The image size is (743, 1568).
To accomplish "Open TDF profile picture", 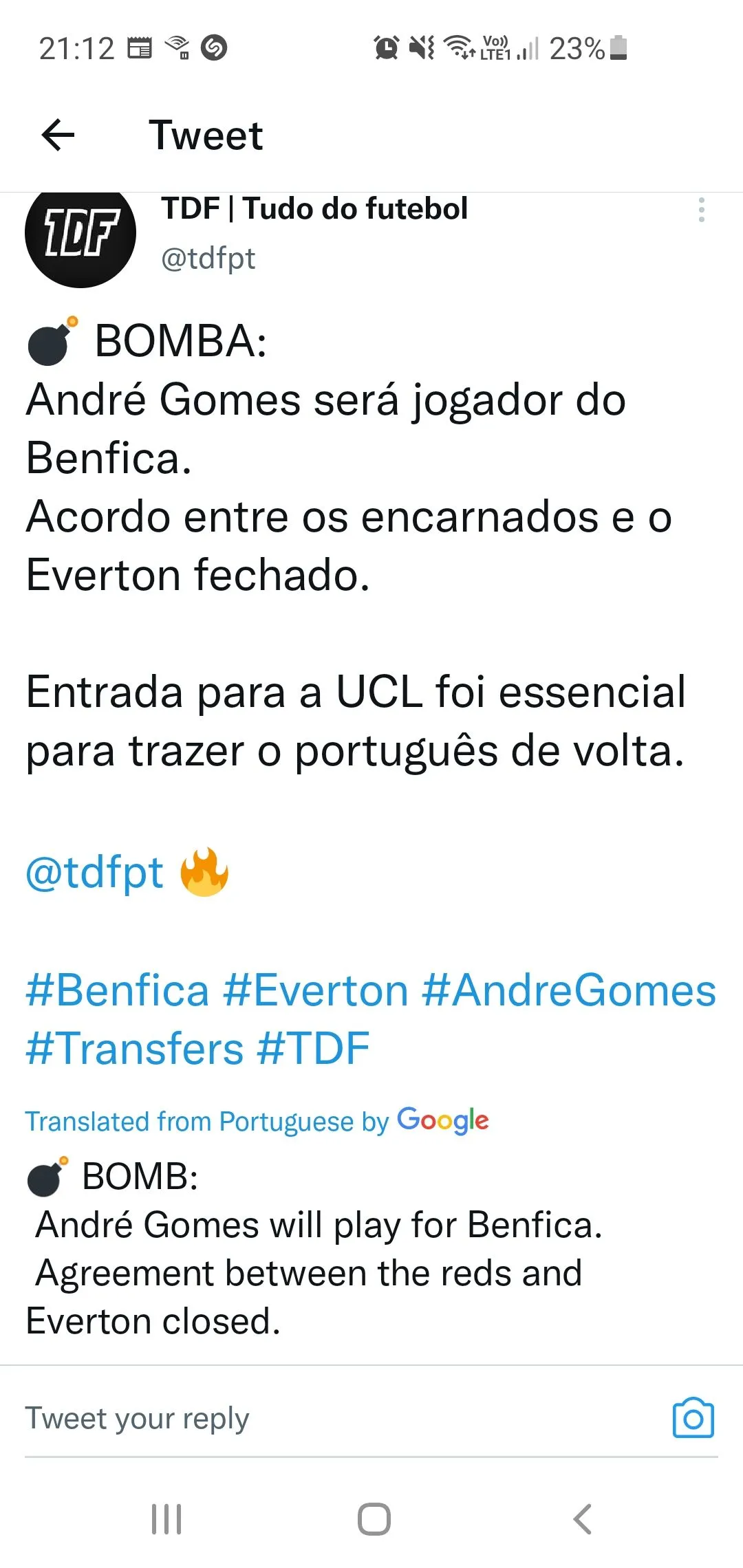I will 80,234.
